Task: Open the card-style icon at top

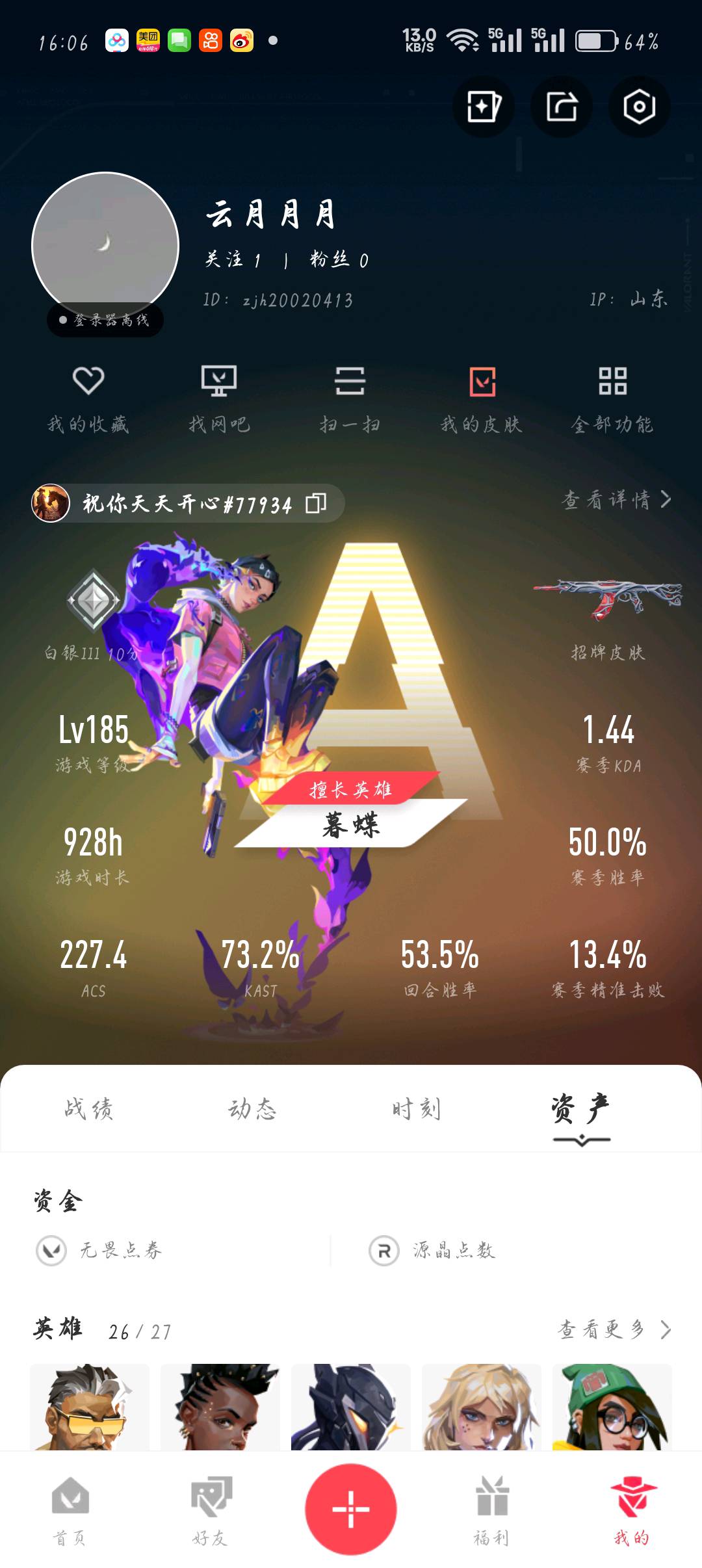Action: 484,107
